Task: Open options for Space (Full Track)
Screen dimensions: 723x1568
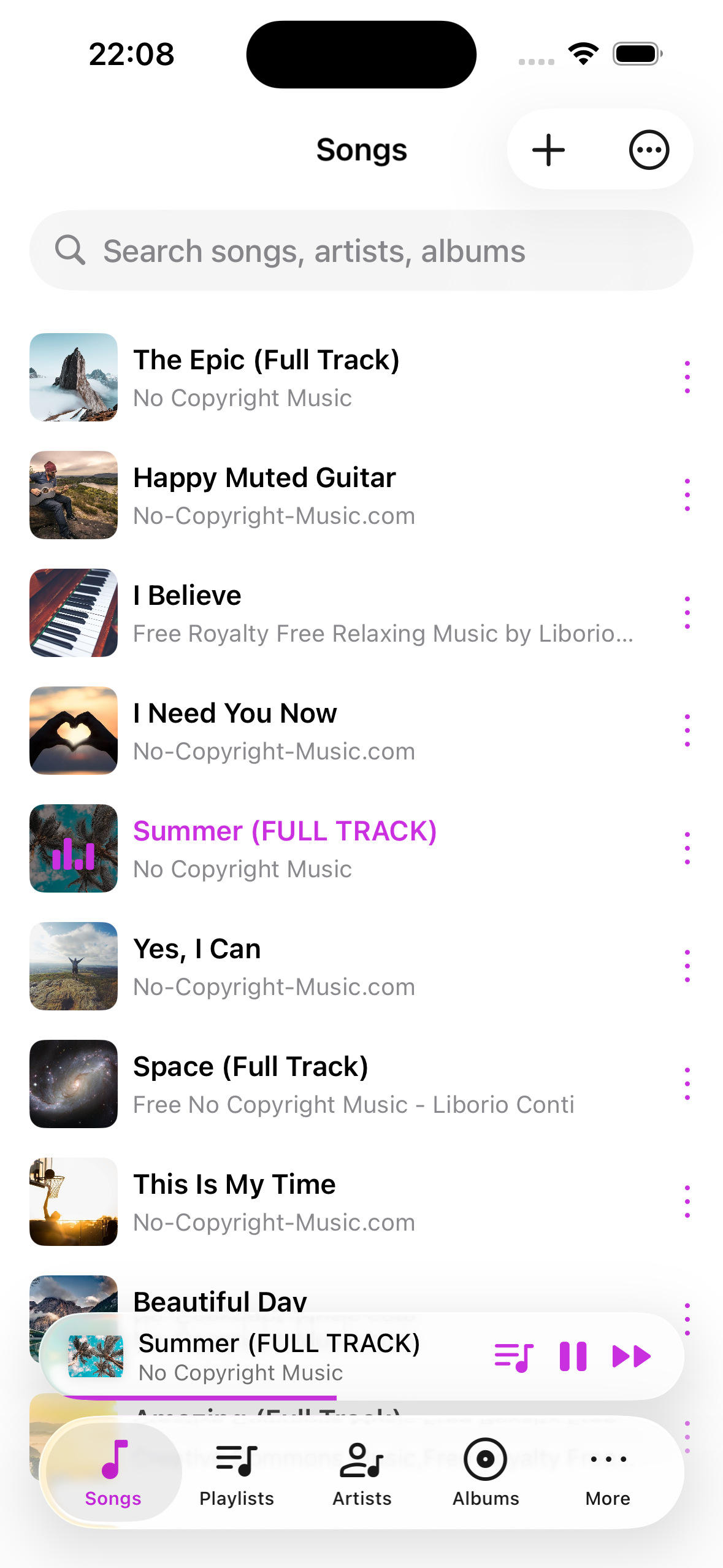Action: coord(687,1083)
